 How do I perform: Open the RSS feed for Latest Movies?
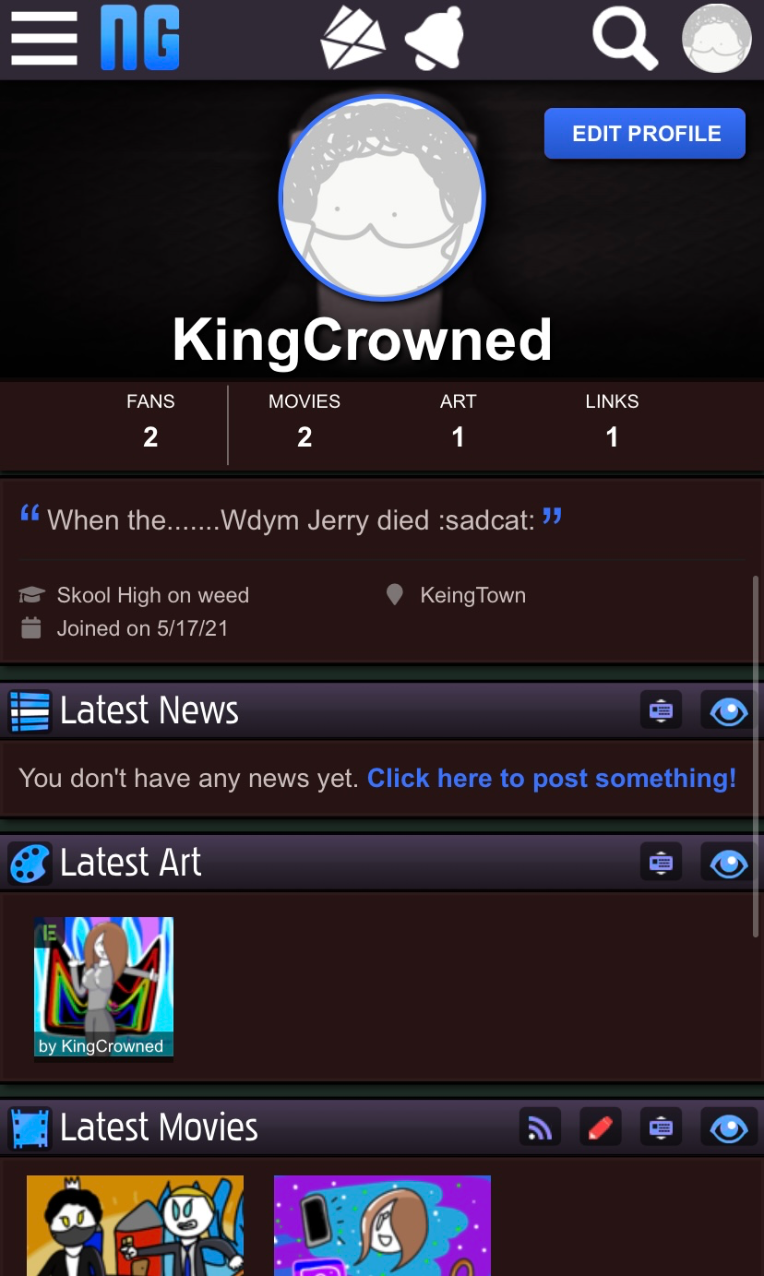(x=540, y=1128)
